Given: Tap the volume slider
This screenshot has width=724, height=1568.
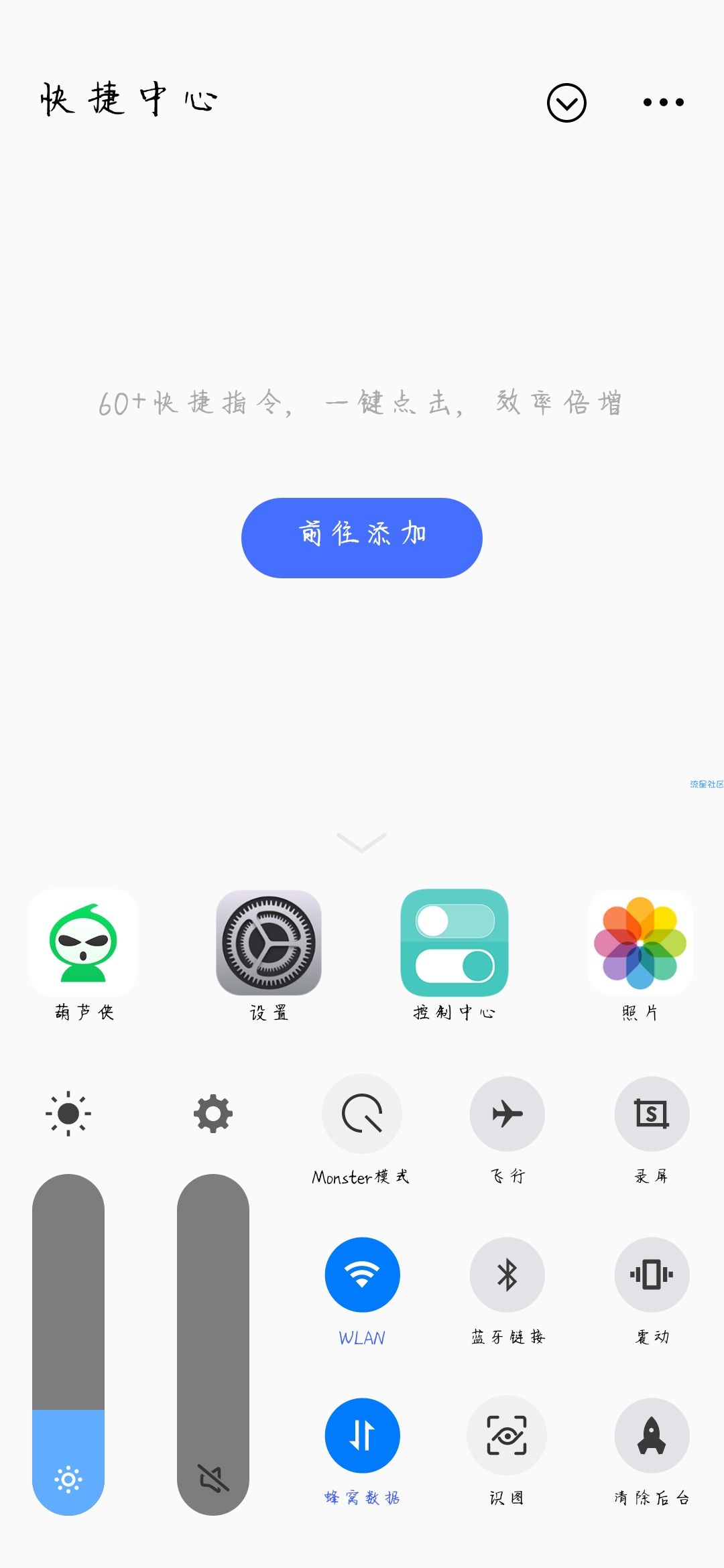Looking at the screenshot, I should (x=213, y=1344).
